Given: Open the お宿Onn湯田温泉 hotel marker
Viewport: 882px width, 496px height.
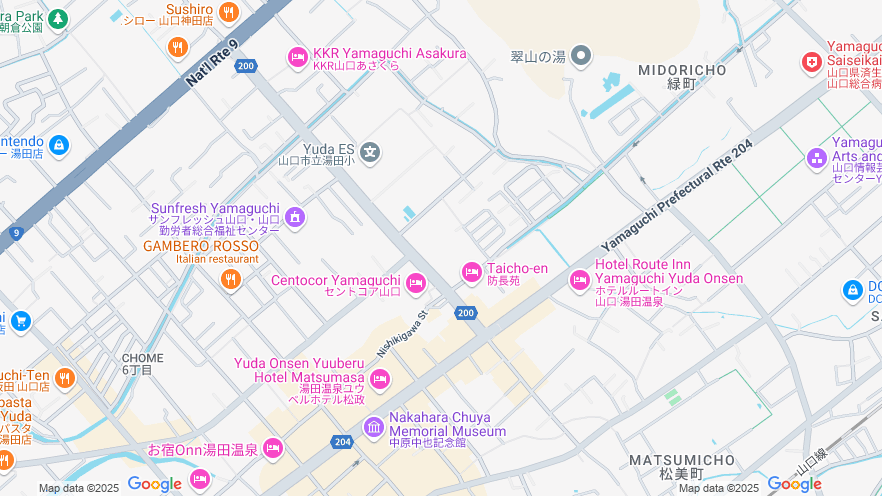Looking at the screenshot, I should pos(273,448).
